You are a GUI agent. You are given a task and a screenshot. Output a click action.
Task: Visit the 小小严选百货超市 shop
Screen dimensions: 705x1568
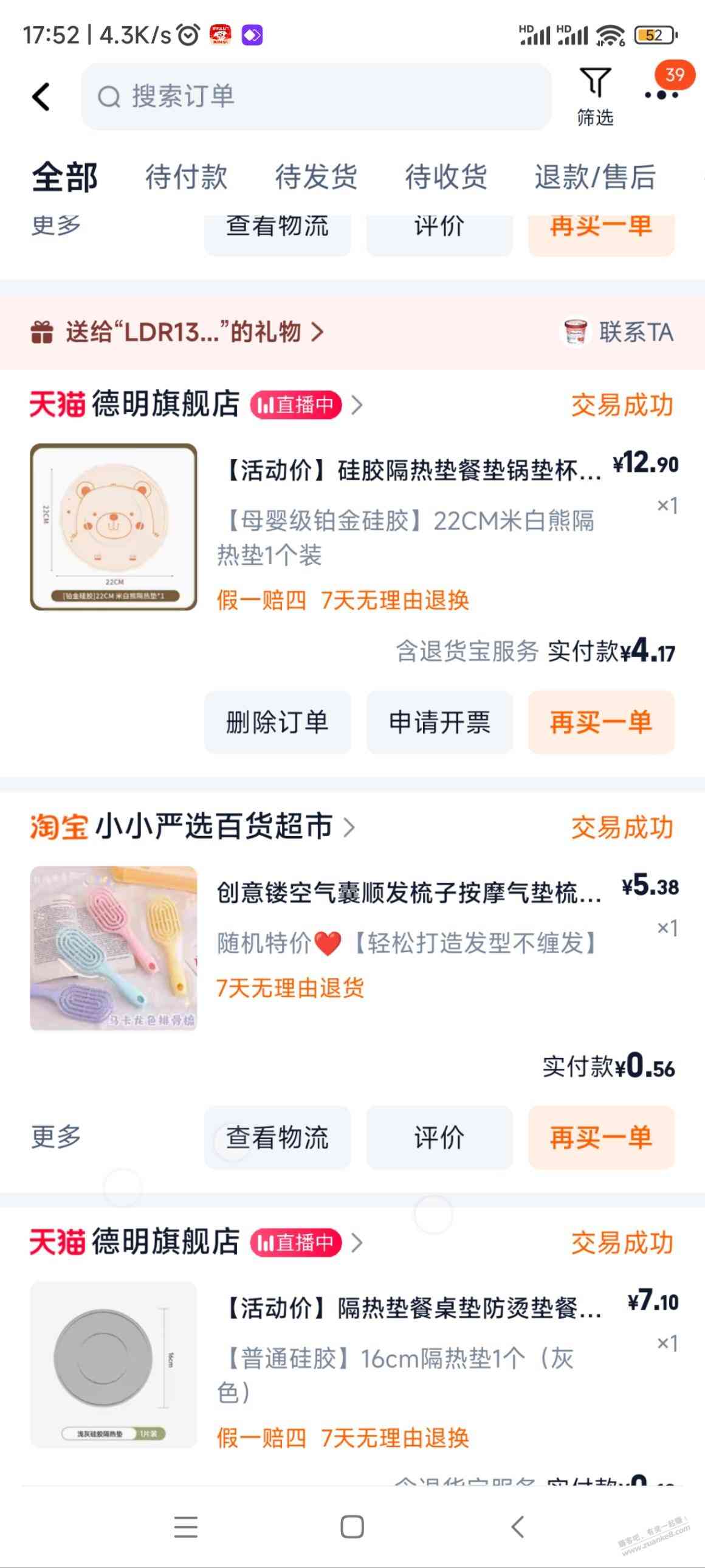[x=213, y=827]
